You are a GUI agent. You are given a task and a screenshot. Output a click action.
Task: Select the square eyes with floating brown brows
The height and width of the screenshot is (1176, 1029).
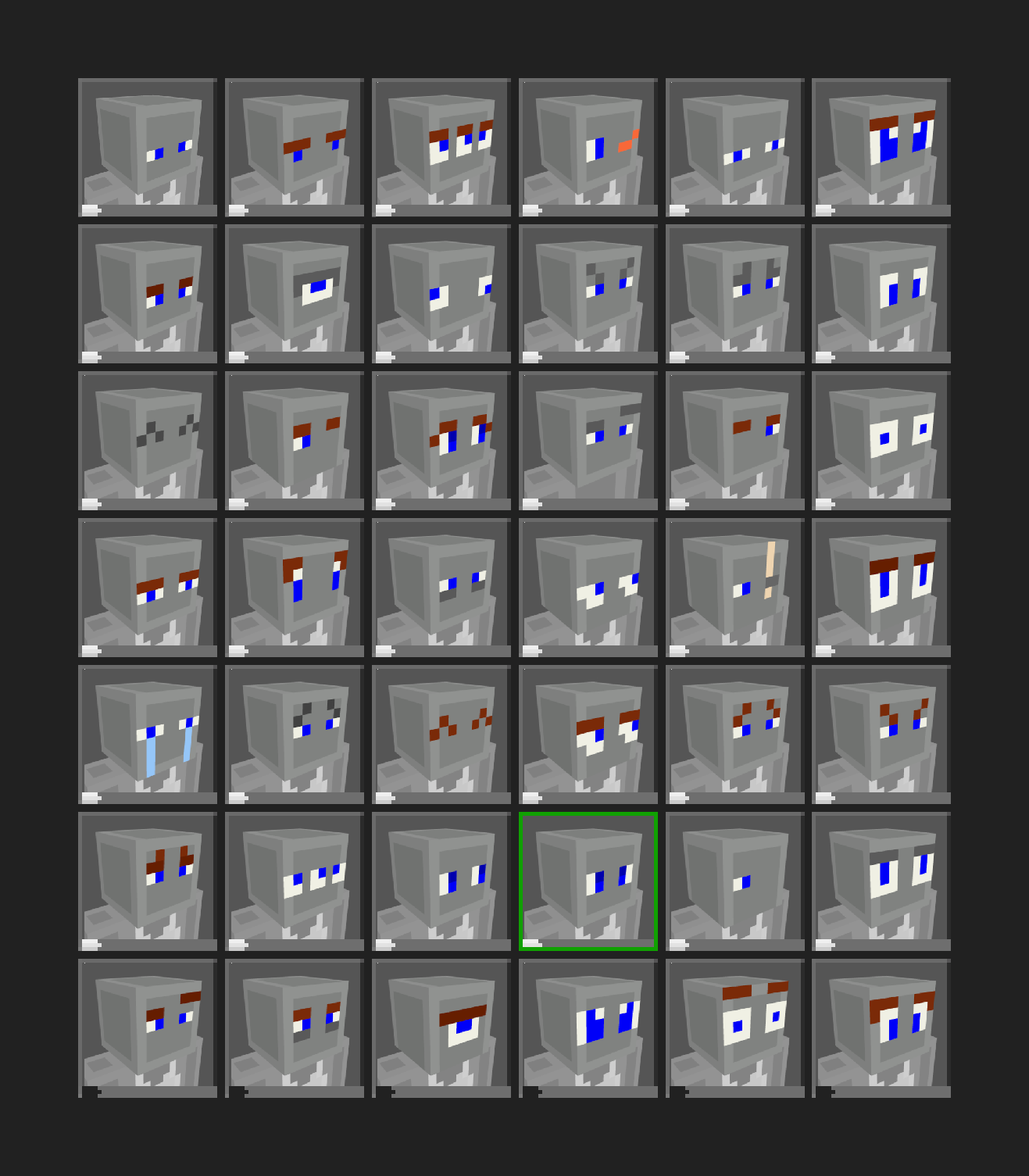[735, 1028]
